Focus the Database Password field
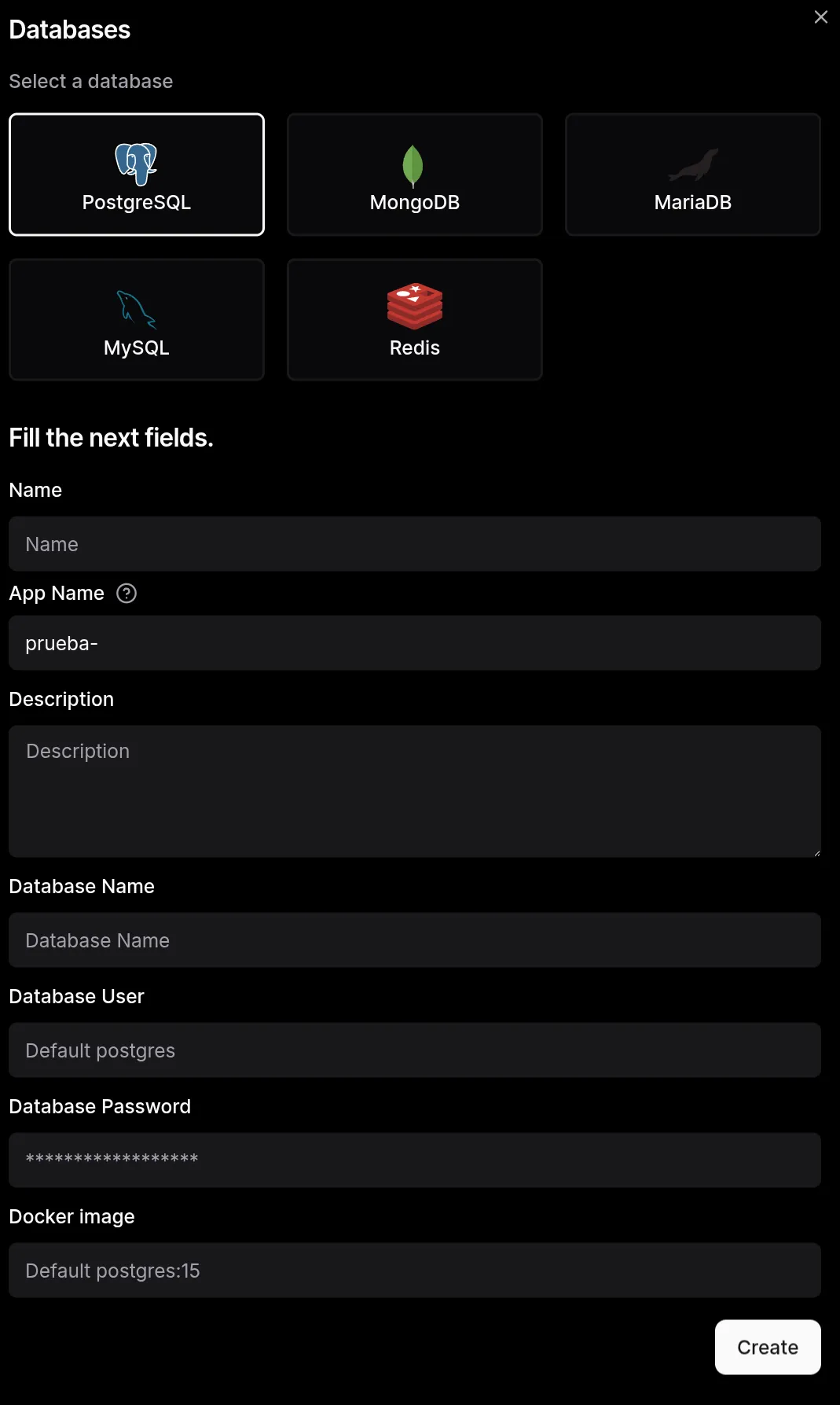 (415, 1160)
